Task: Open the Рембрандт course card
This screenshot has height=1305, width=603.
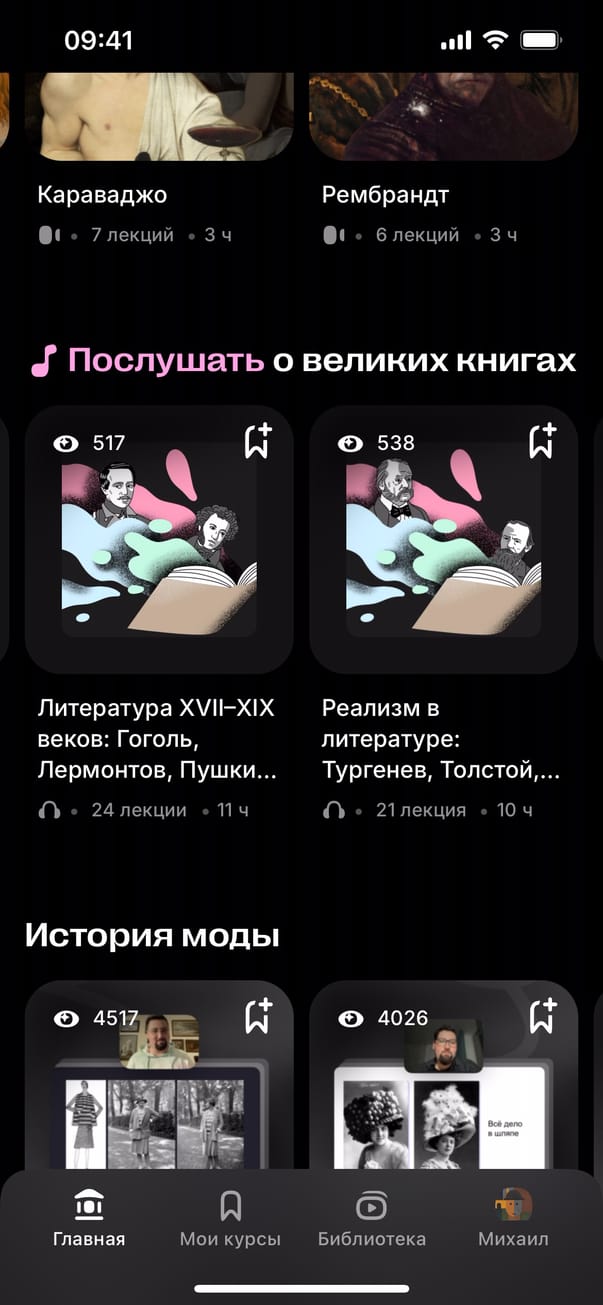Action: (443, 120)
